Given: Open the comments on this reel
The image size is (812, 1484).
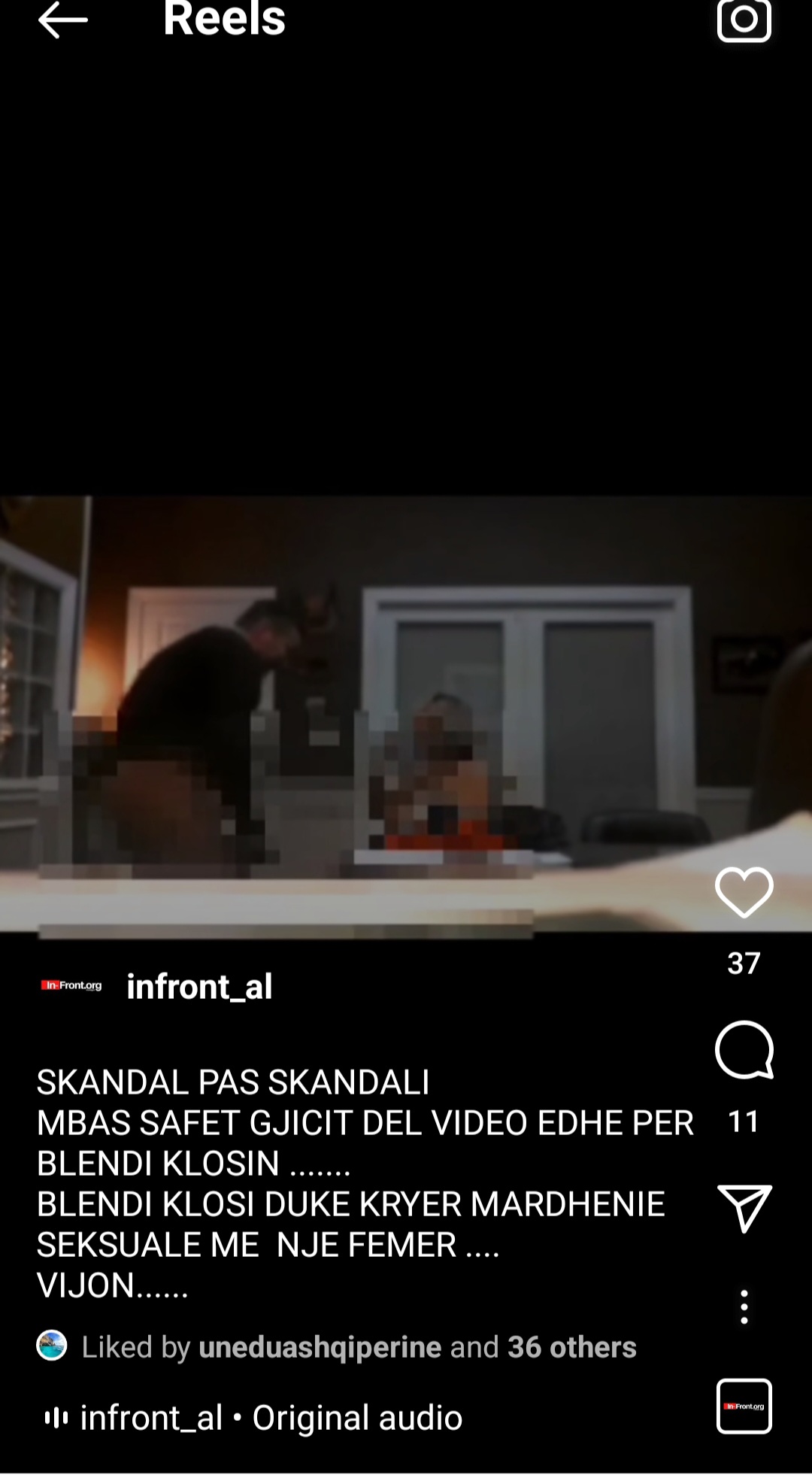Looking at the screenshot, I should click(744, 1050).
